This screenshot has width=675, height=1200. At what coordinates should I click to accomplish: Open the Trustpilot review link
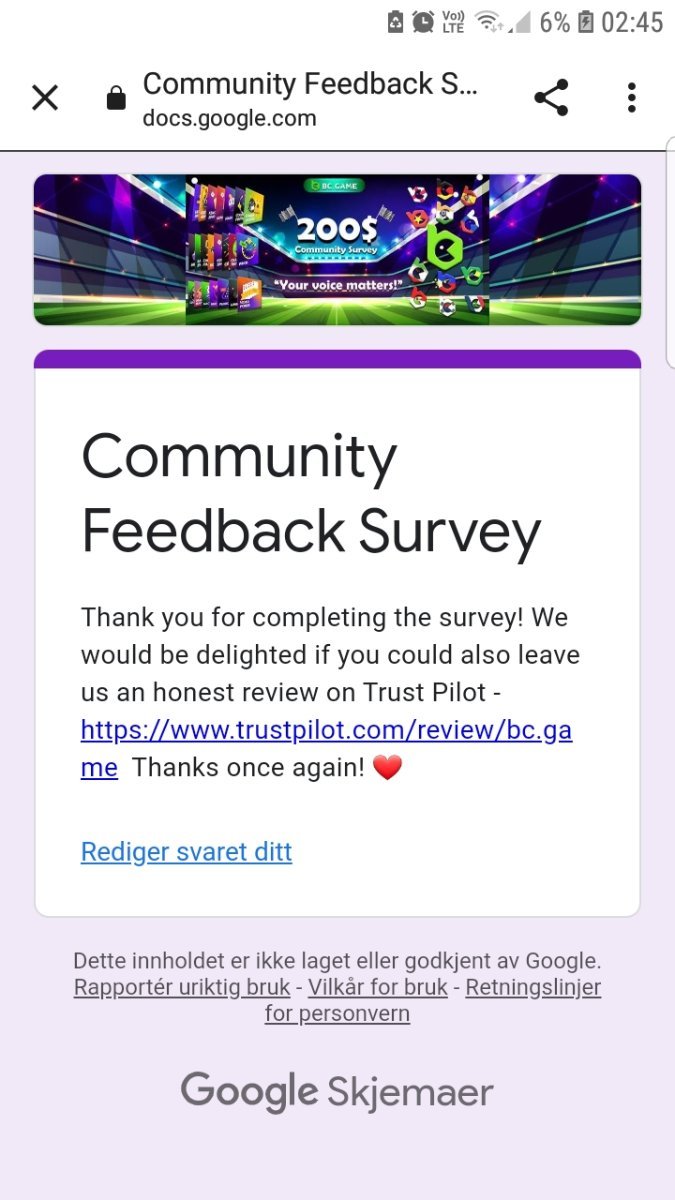point(326,730)
